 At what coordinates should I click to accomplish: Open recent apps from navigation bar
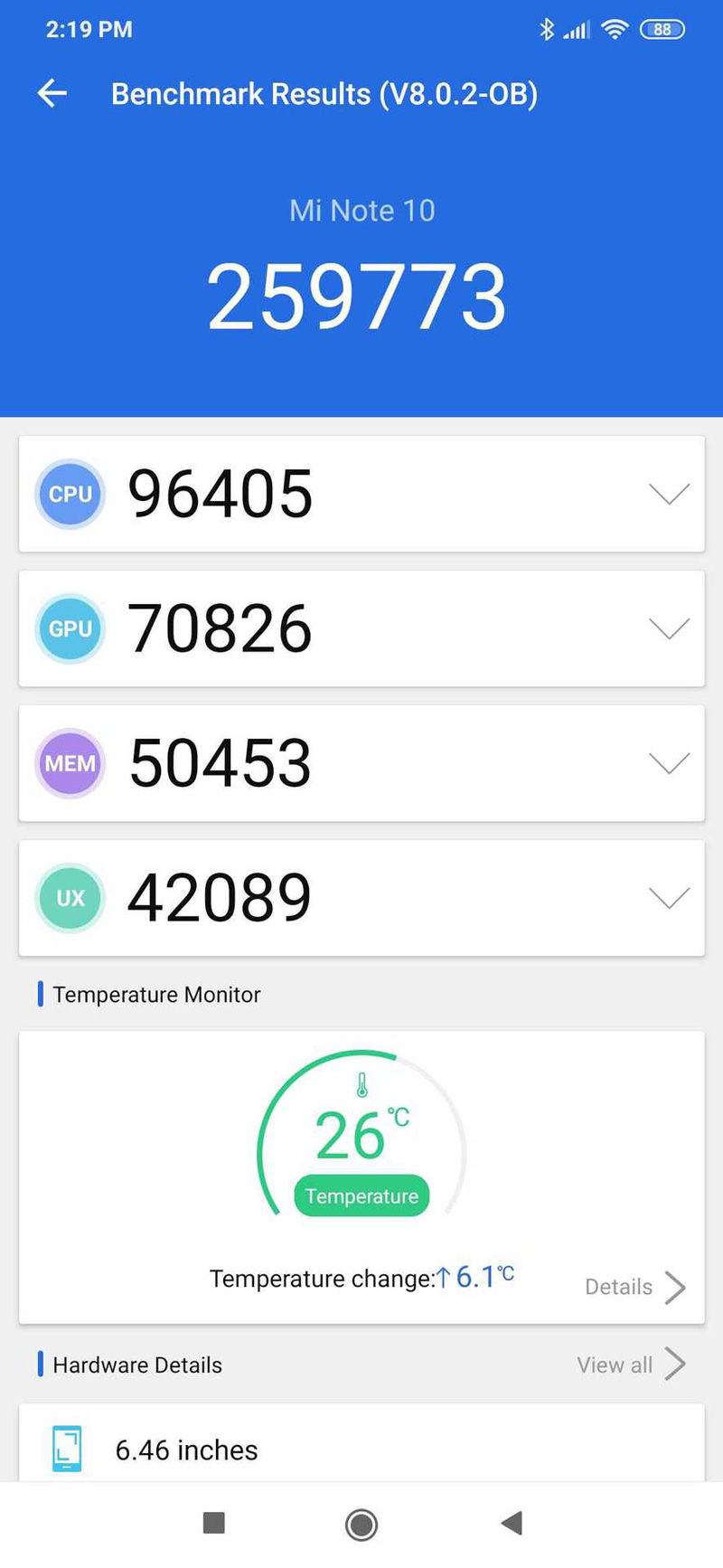[x=214, y=1524]
